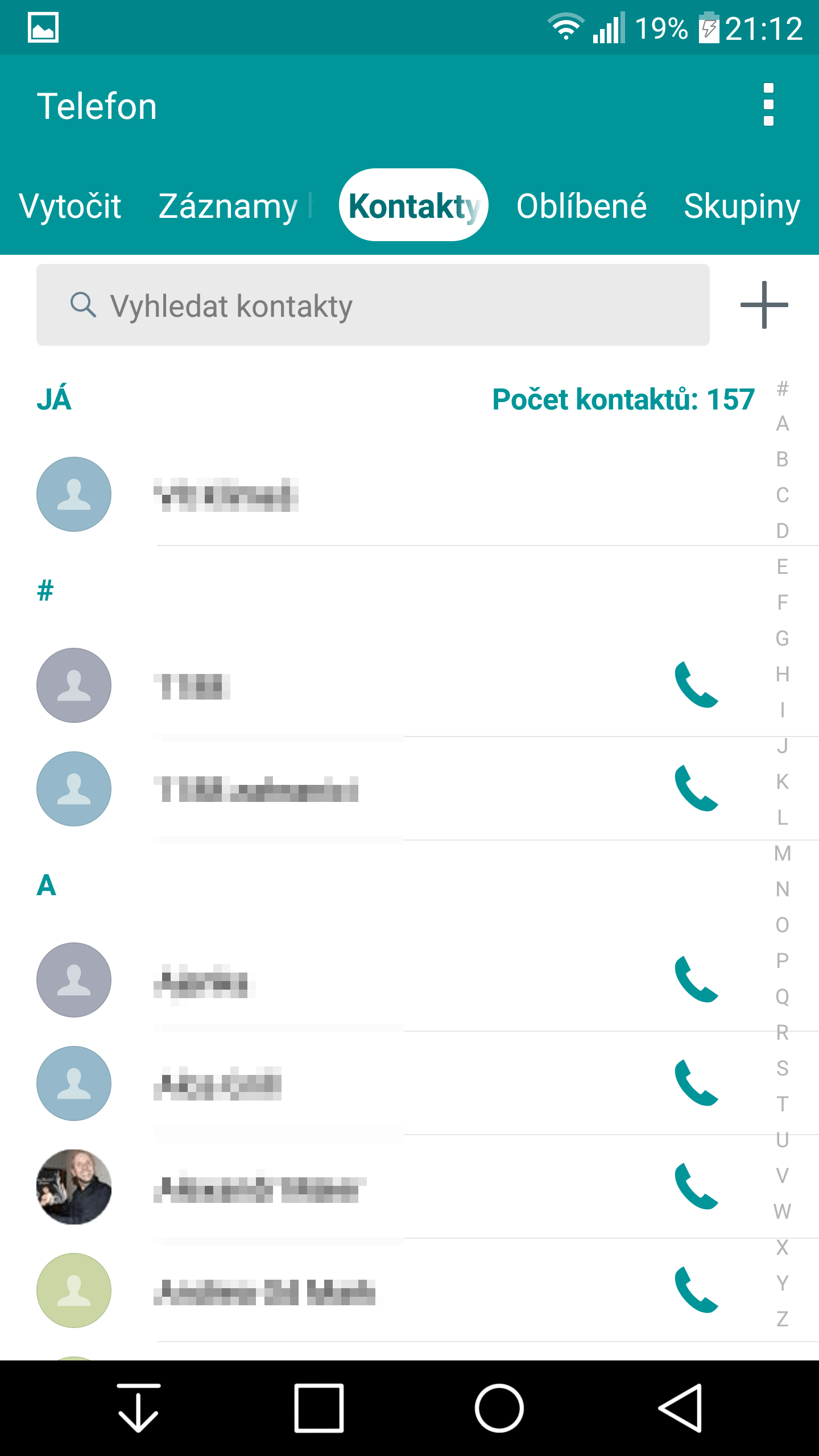Image resolution: width=819 pixels, height=1456 pixels.
Task: Open my own profile under JÁ
Action: click(398, 494)
